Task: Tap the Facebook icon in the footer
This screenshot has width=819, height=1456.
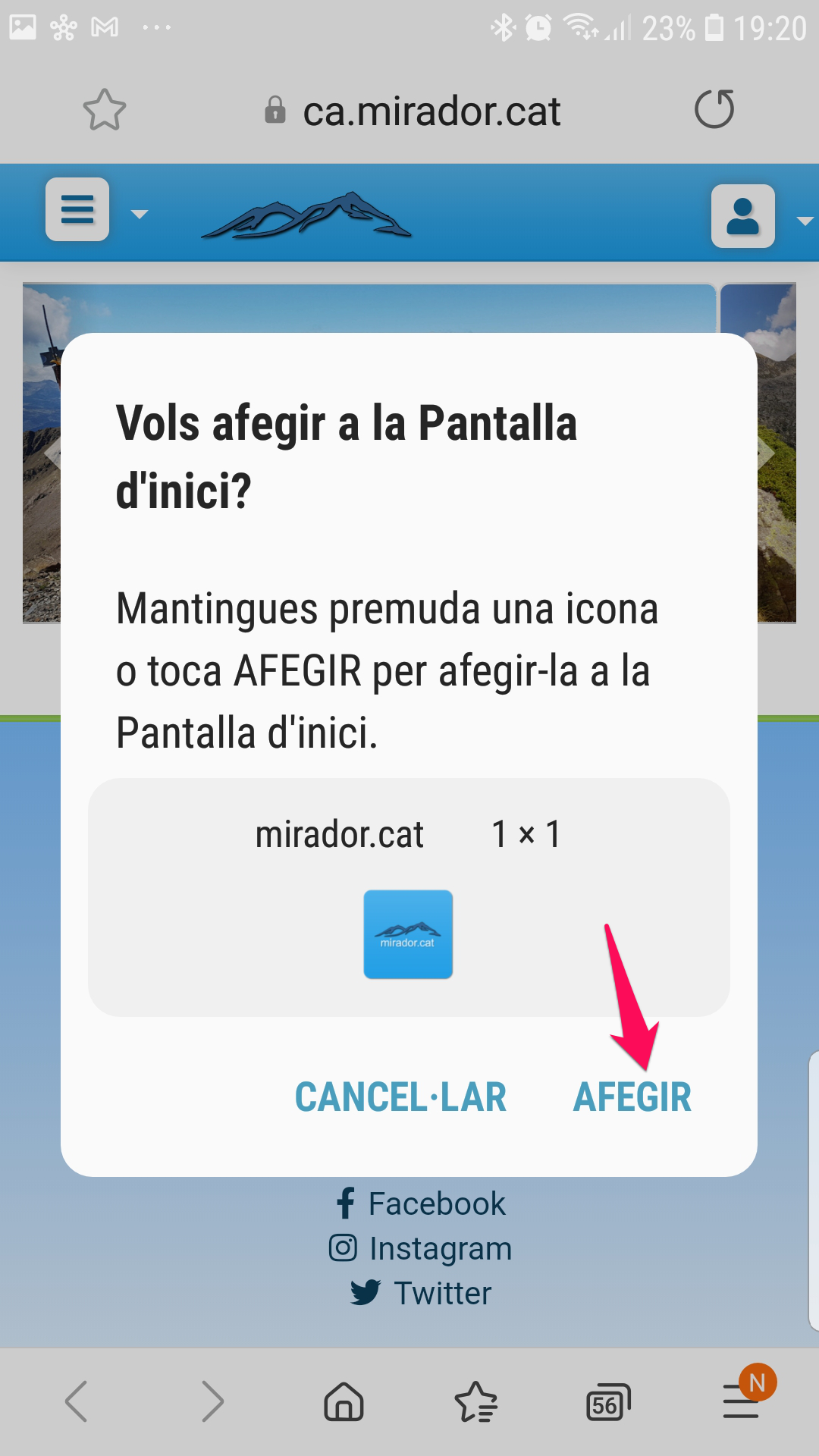Action: point(346,1203)
